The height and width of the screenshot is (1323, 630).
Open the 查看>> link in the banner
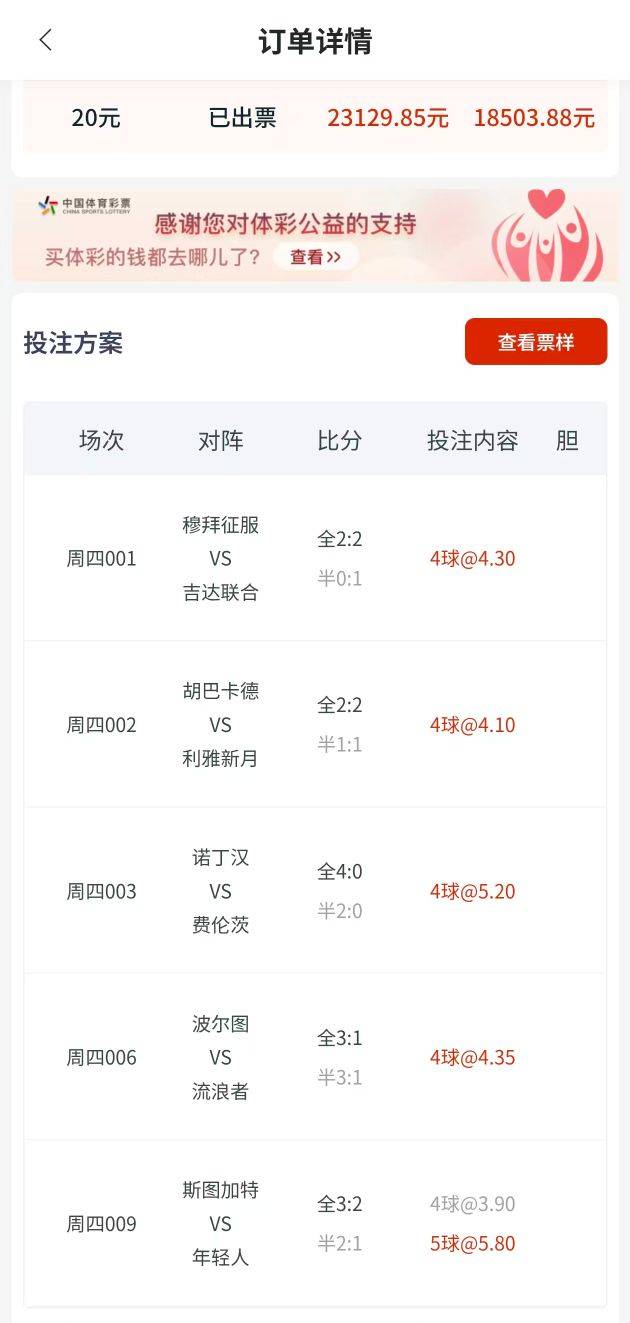pos(316,257)
